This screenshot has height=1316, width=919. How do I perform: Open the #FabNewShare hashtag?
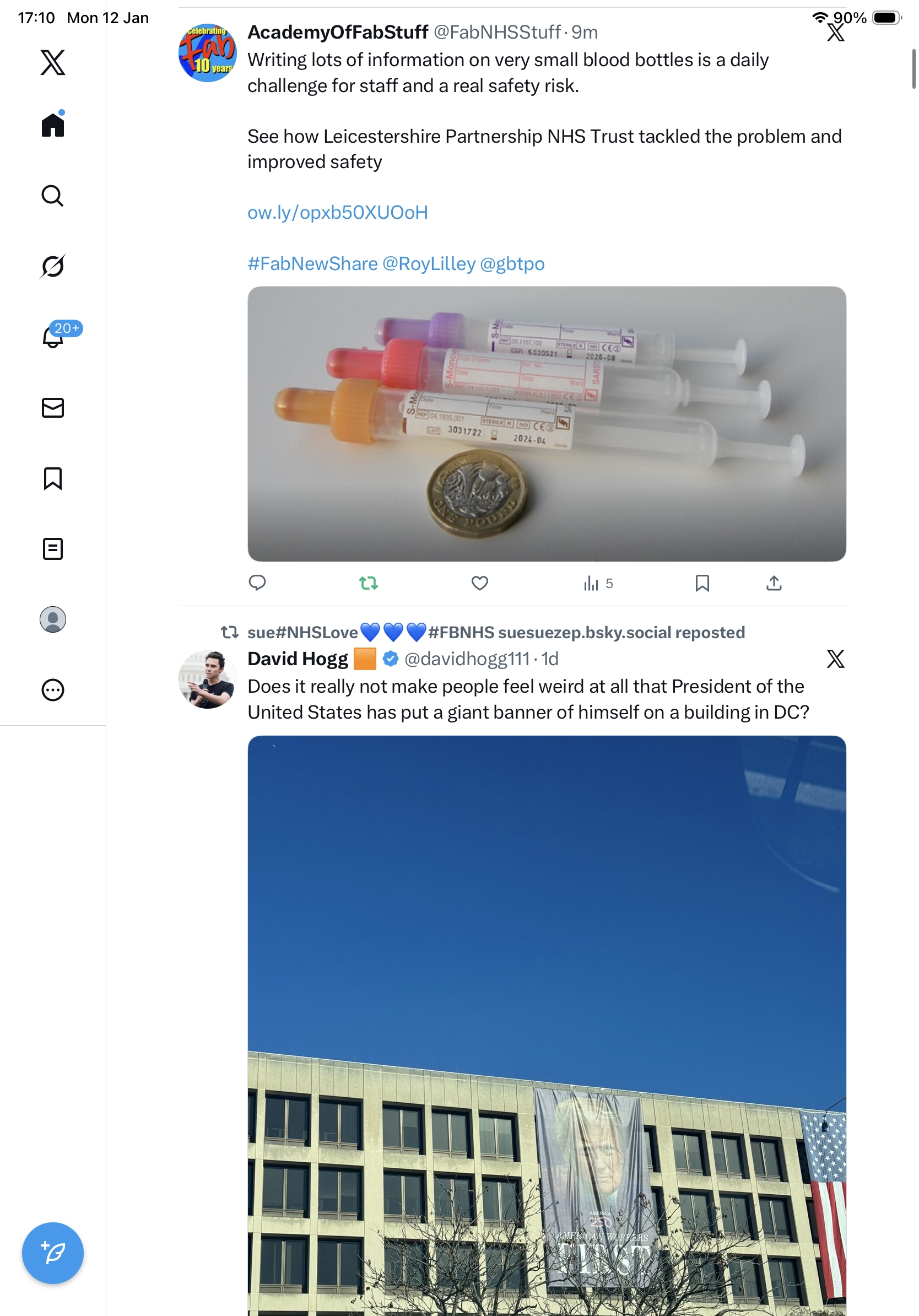pyautogui.click(x=312, y=263)
